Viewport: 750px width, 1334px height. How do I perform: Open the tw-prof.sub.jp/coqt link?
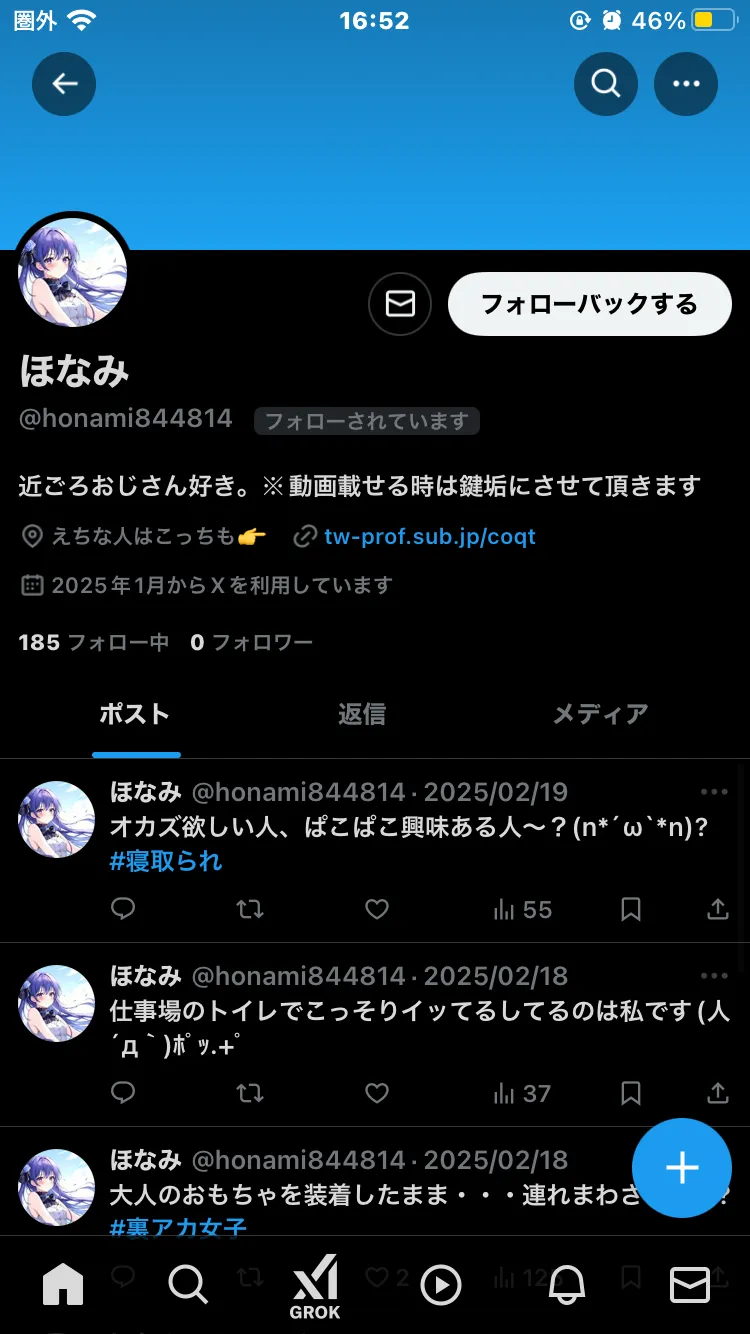(x=429, y=536)
